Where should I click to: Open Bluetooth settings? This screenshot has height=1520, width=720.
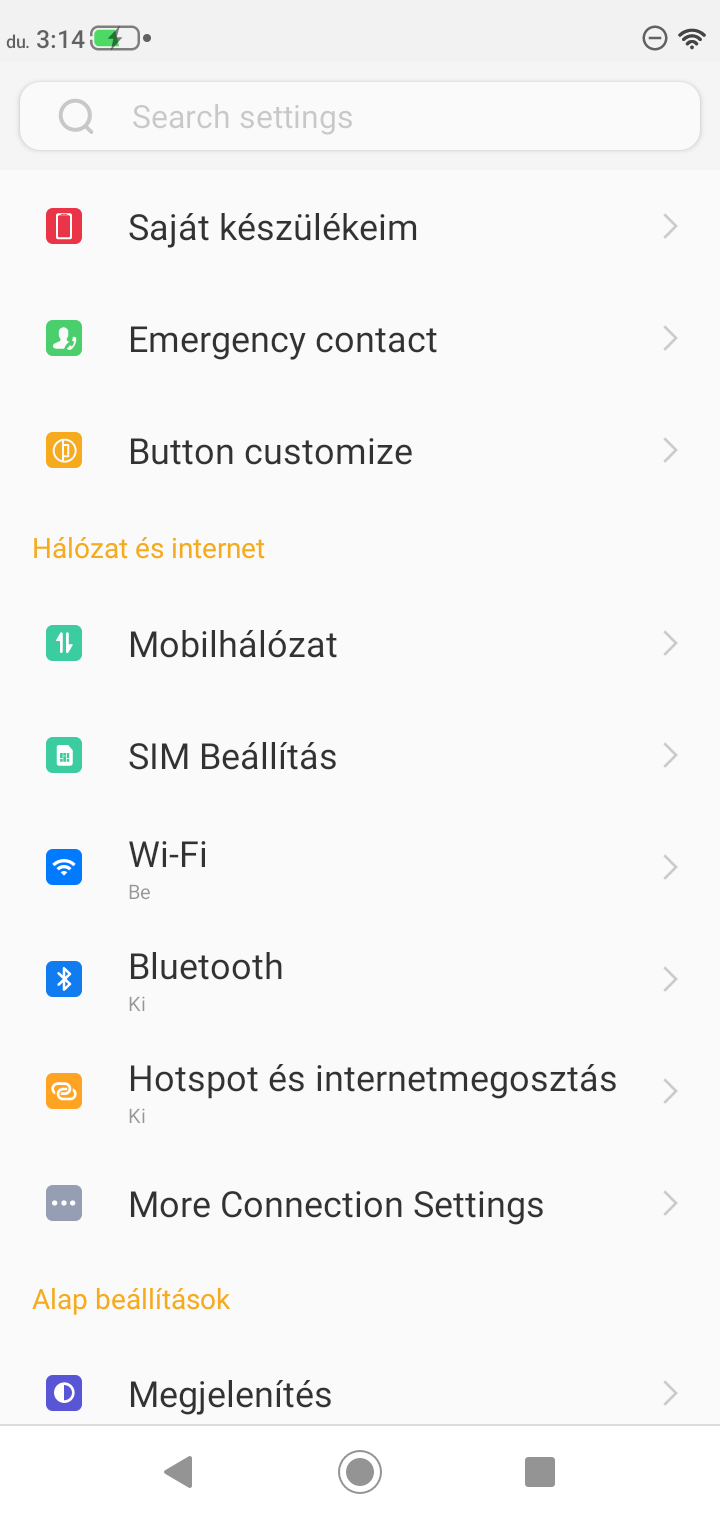pyautogui.click(x=360, y=980)
